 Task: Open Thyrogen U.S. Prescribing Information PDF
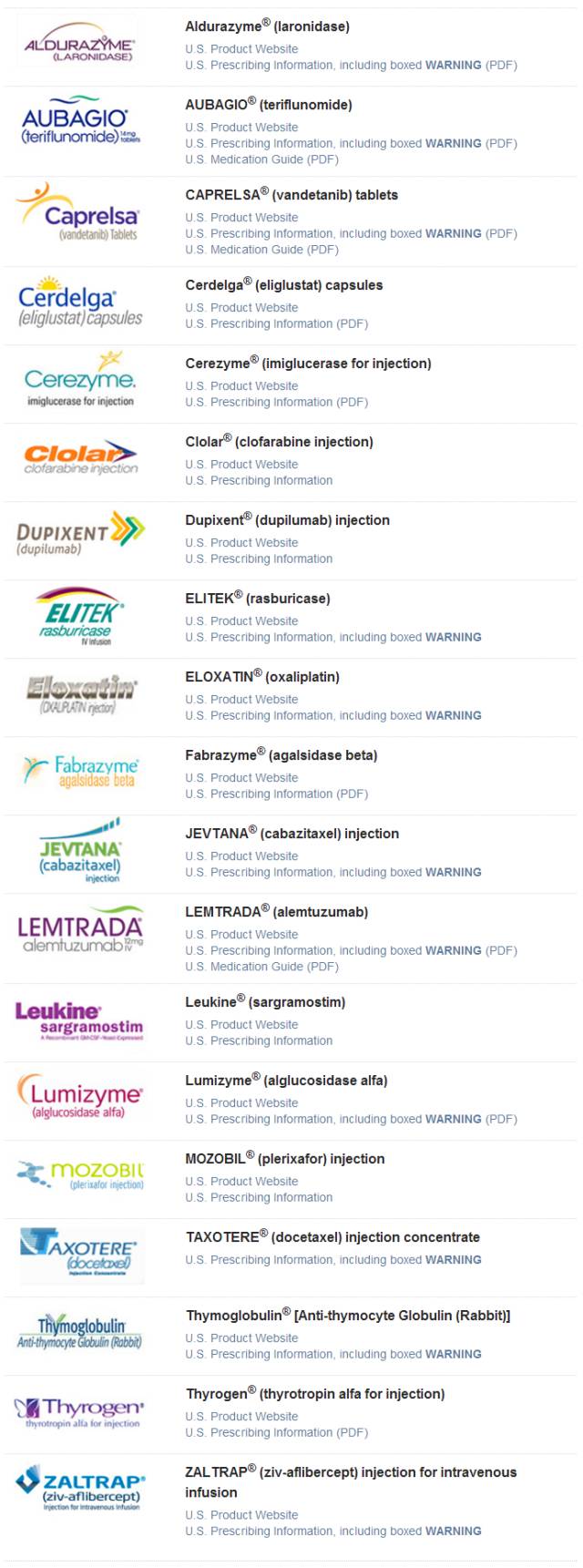click(x=276, y=1432)
